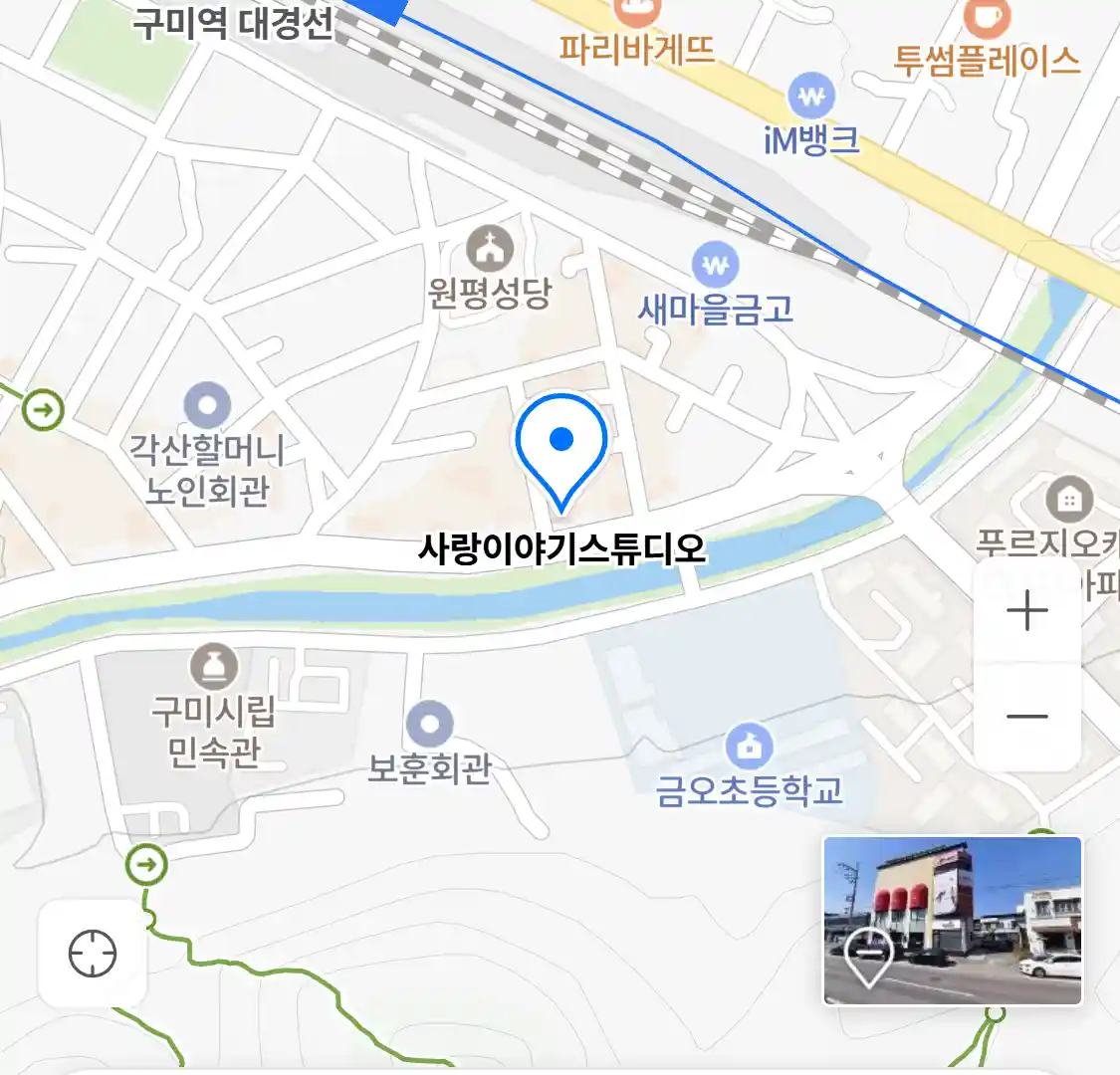Zoom out of the map
1120x1075 pixels.
click(1026, 717)
